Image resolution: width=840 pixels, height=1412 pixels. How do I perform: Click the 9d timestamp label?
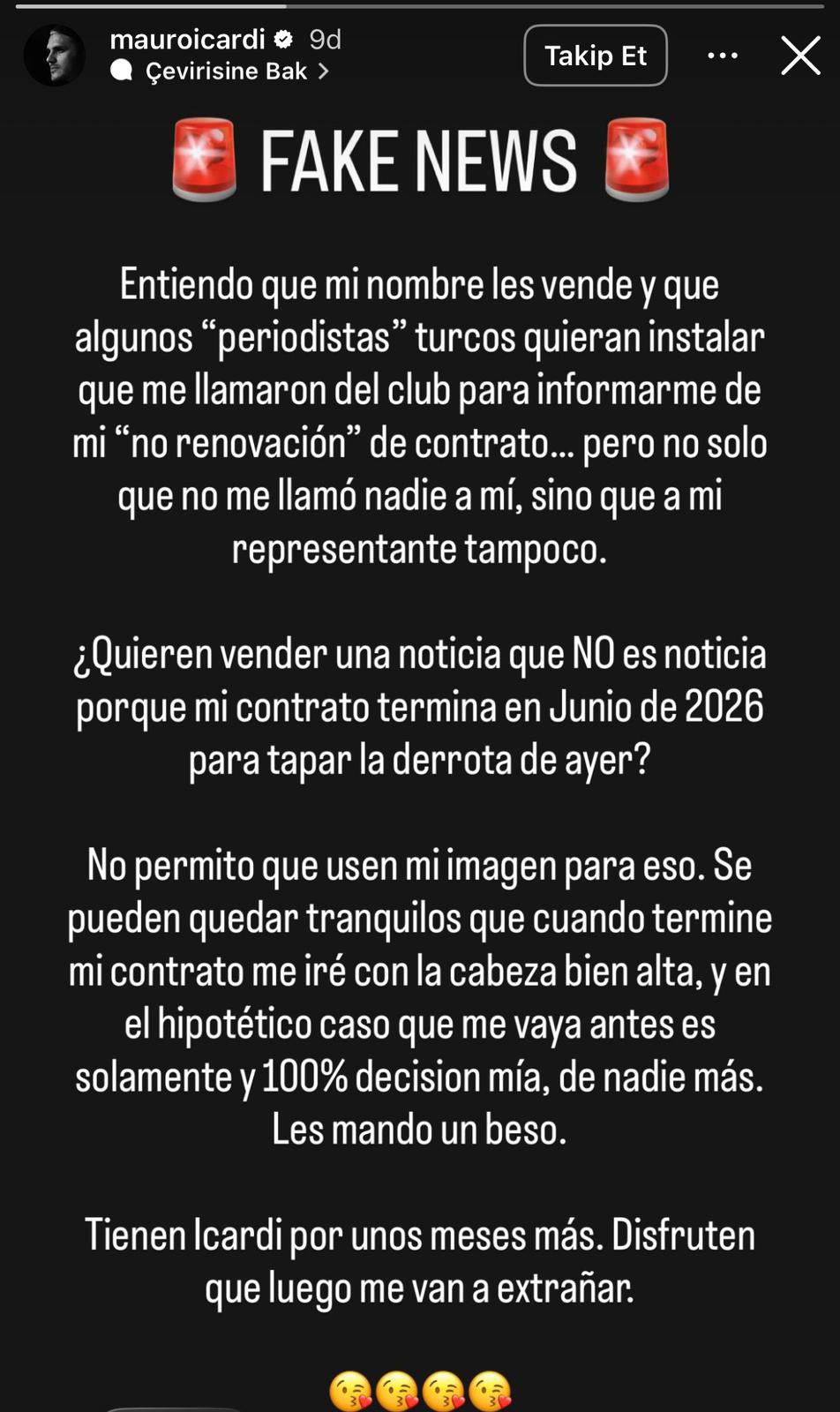click(x=325, y=39)
